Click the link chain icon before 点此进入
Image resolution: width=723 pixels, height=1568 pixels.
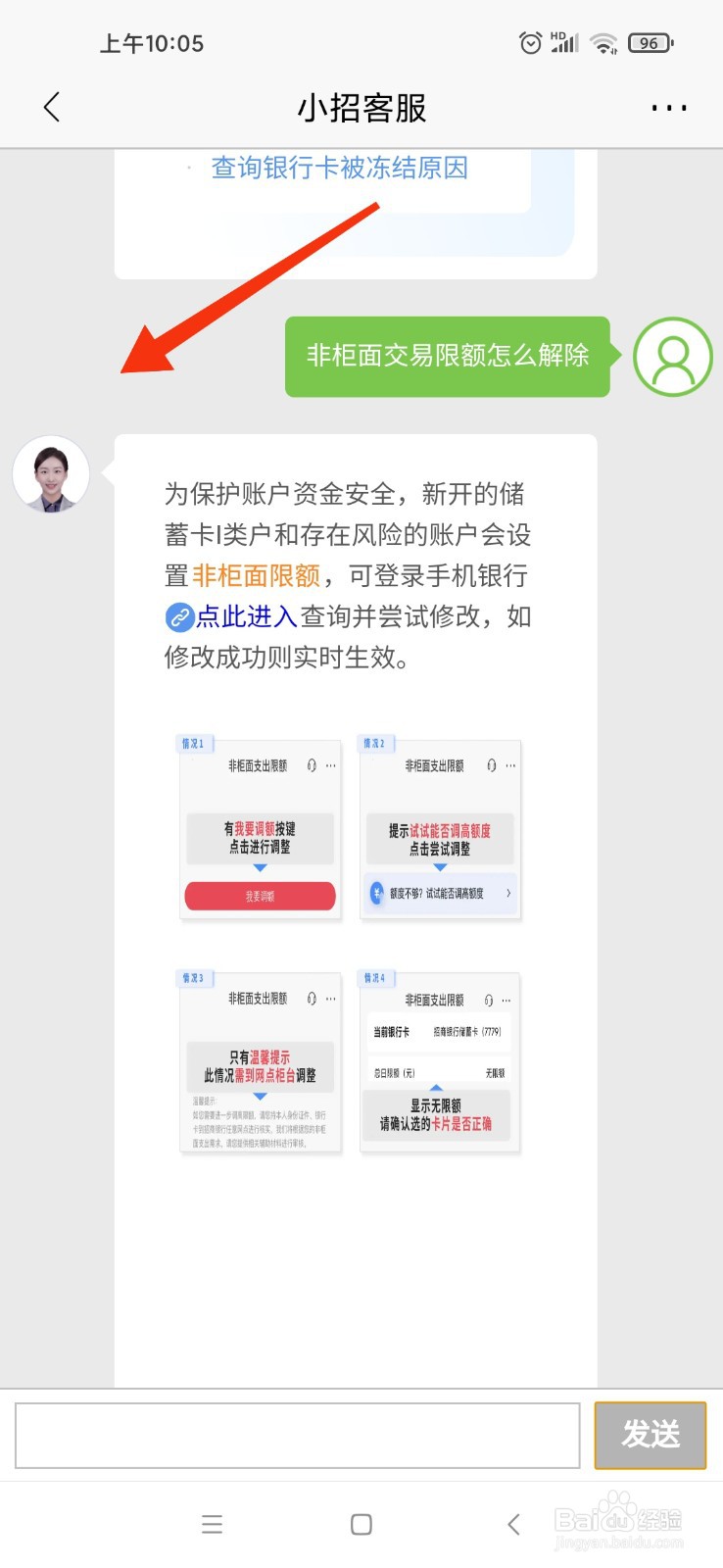(x=179, y=617)
